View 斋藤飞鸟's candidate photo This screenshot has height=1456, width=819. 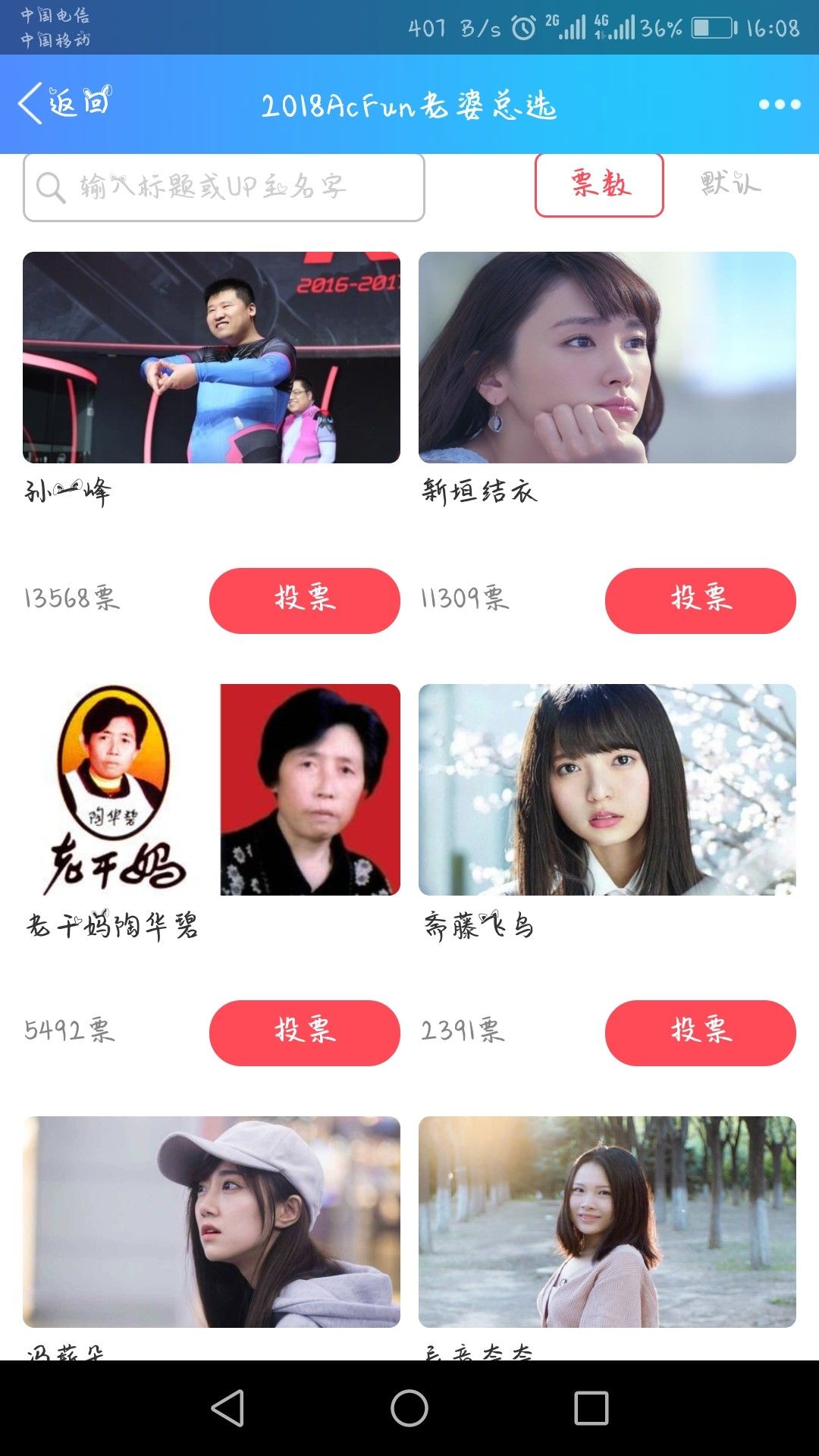point(607,789)
